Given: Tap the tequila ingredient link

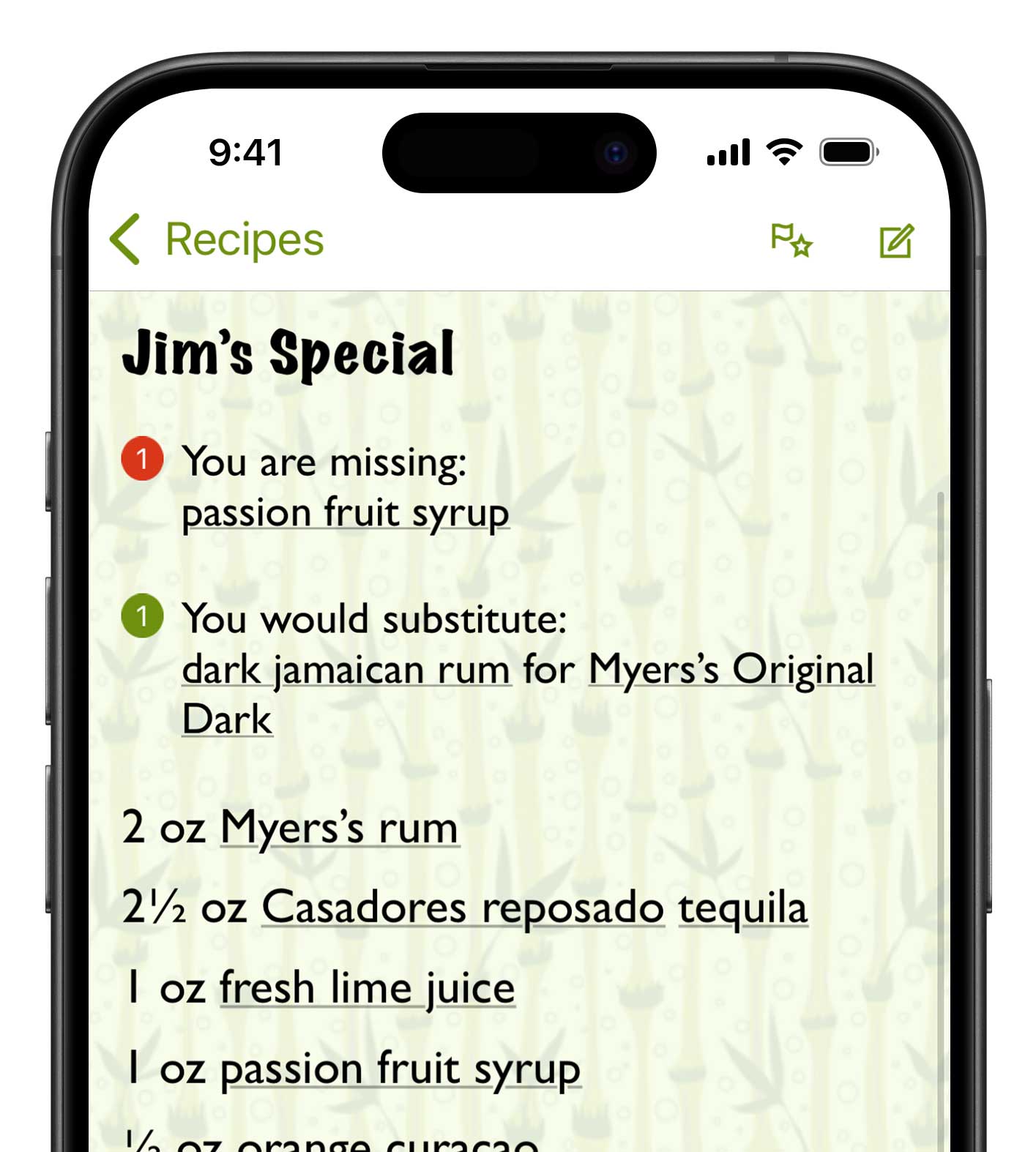Looking at the screenshot, I should [x=742, y=908].
